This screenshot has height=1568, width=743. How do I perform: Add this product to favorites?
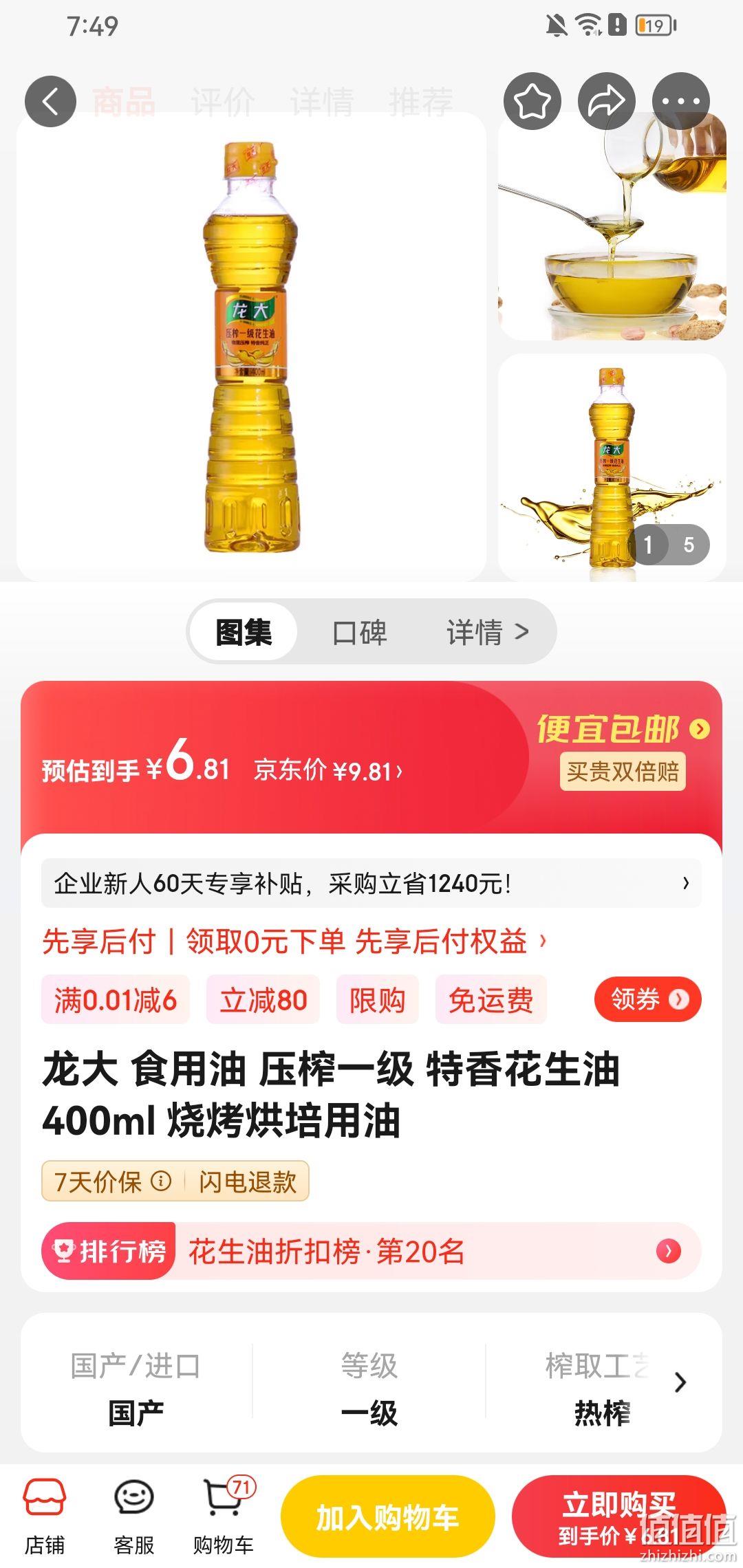coord(532,102)
